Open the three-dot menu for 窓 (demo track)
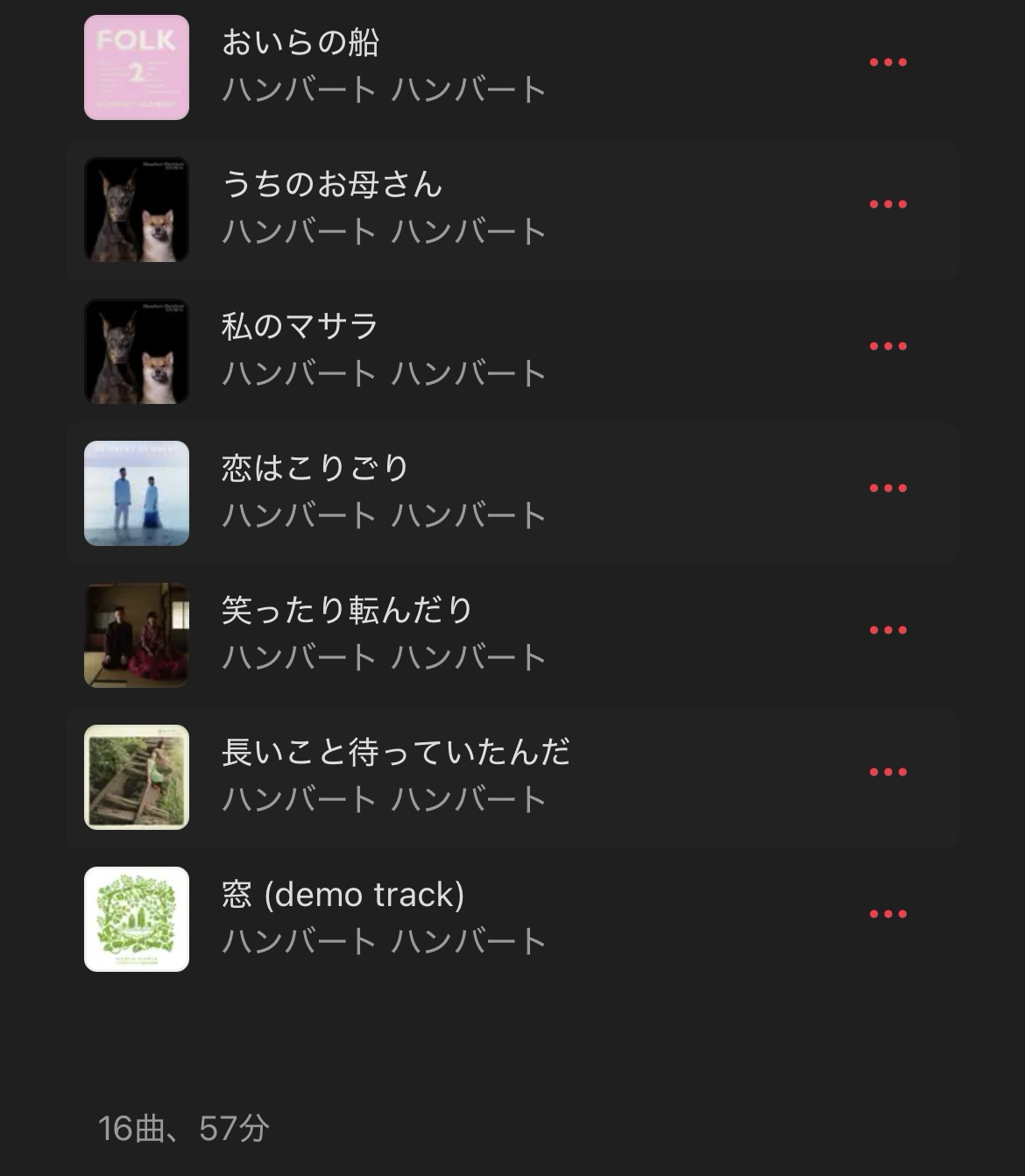 coord(887,915)
